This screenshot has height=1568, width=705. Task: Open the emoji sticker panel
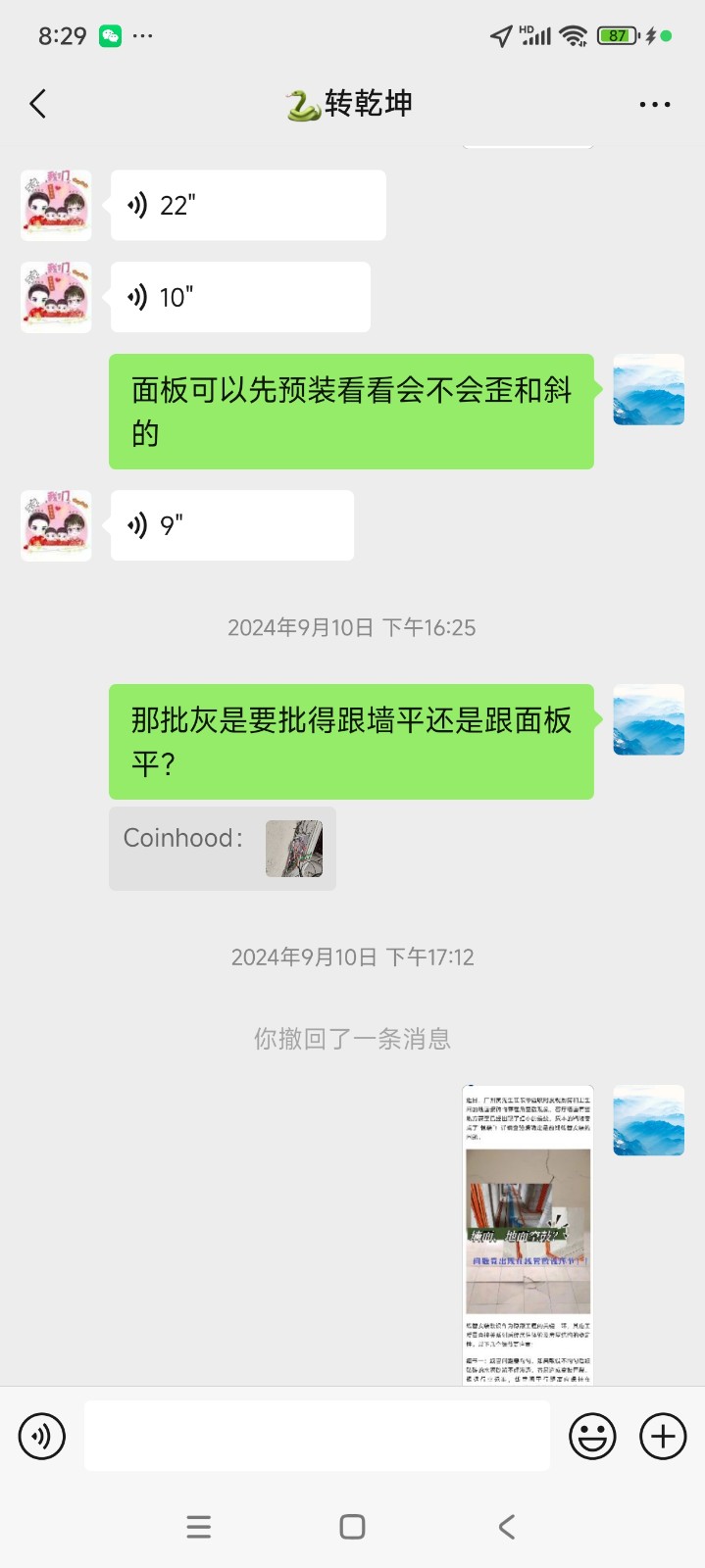tap(592, 1437)
